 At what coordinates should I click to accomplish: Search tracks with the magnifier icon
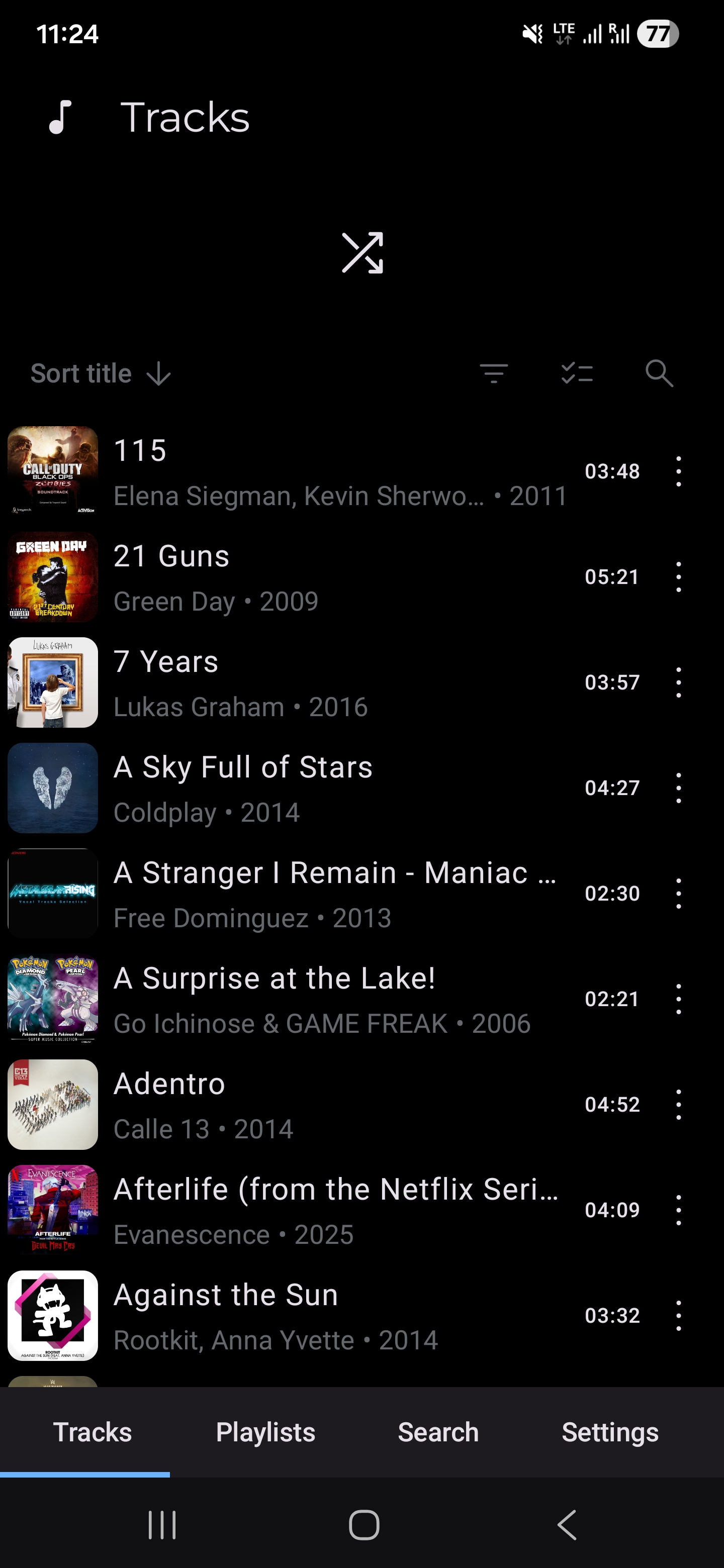pos(659,373)
